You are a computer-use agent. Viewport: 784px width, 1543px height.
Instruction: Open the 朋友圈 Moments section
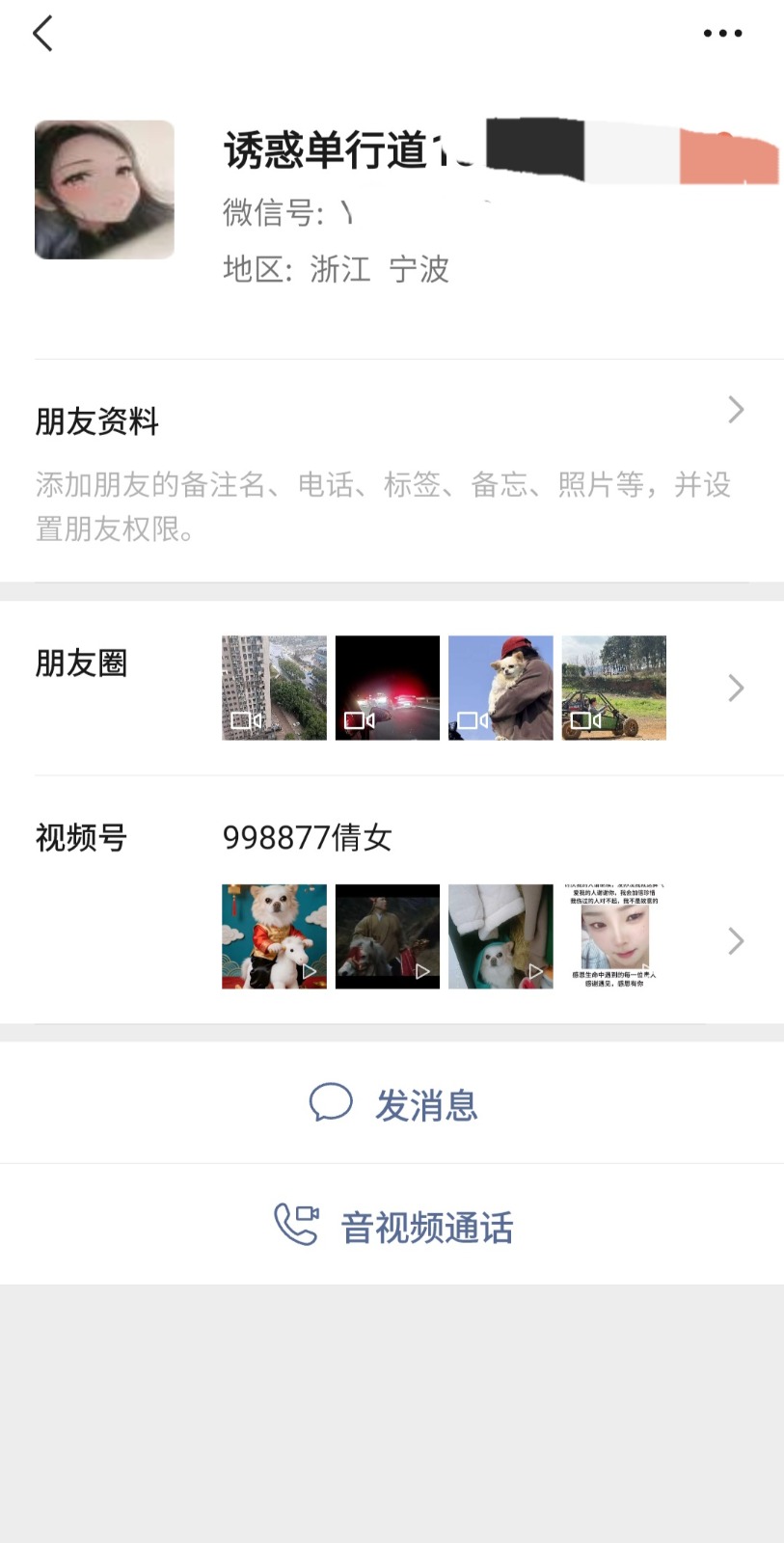pyautogui.click(x=81, y=663)
